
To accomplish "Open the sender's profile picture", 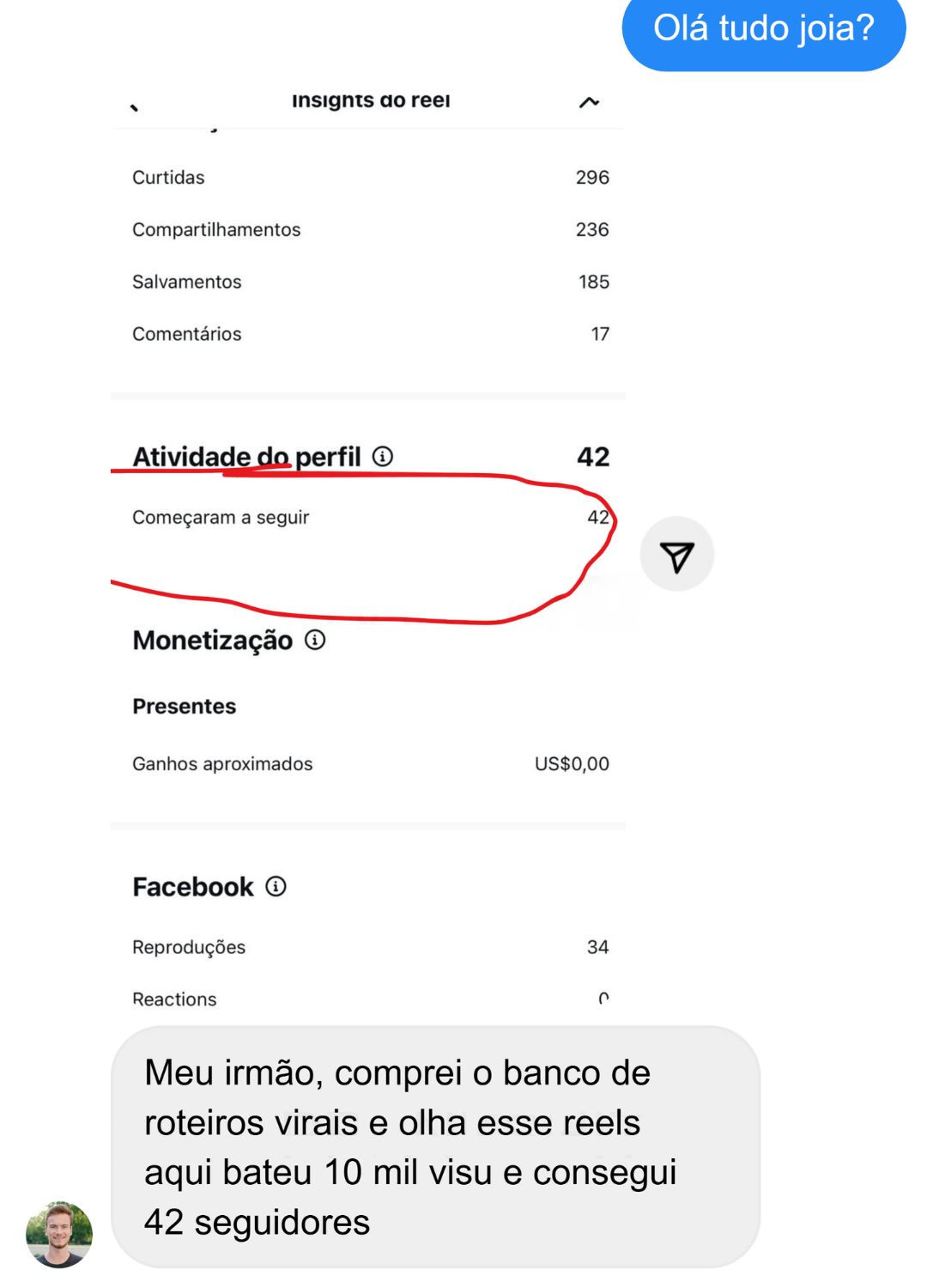I will 58,1235.
